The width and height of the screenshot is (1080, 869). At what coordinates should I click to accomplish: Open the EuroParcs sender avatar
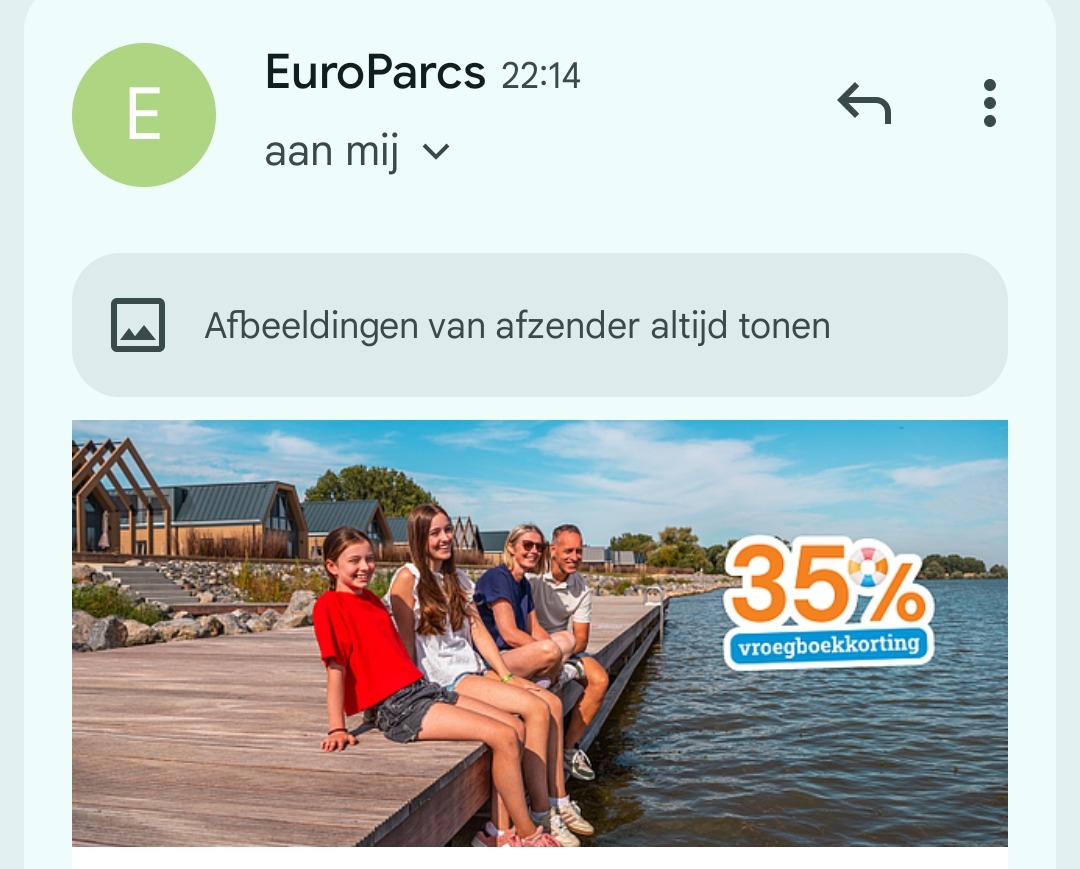[x=144, y=115]
